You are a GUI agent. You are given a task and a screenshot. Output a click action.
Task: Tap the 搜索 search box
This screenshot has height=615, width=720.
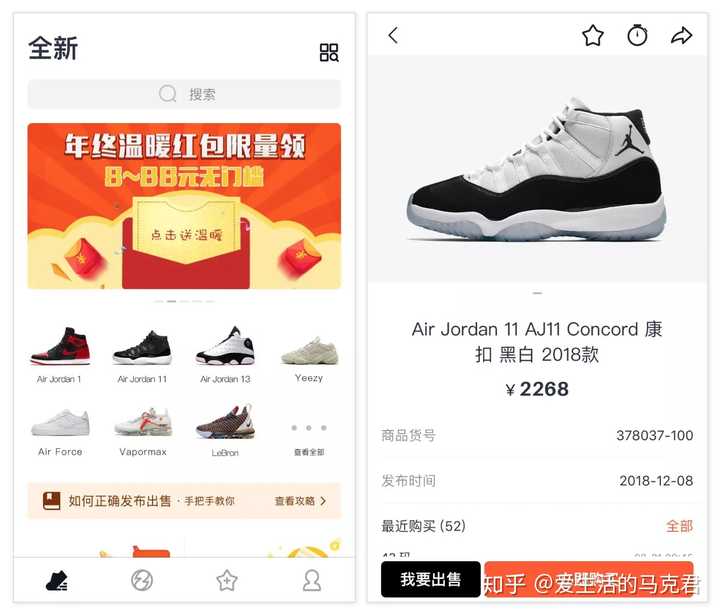coord(184,94)
